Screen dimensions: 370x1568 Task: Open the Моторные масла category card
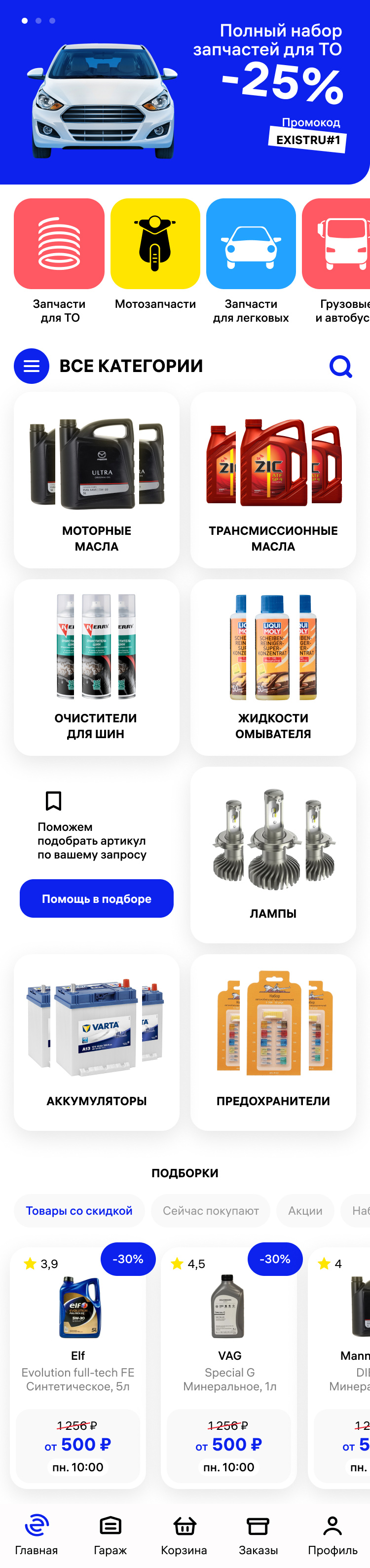click(x=97, y=480)
